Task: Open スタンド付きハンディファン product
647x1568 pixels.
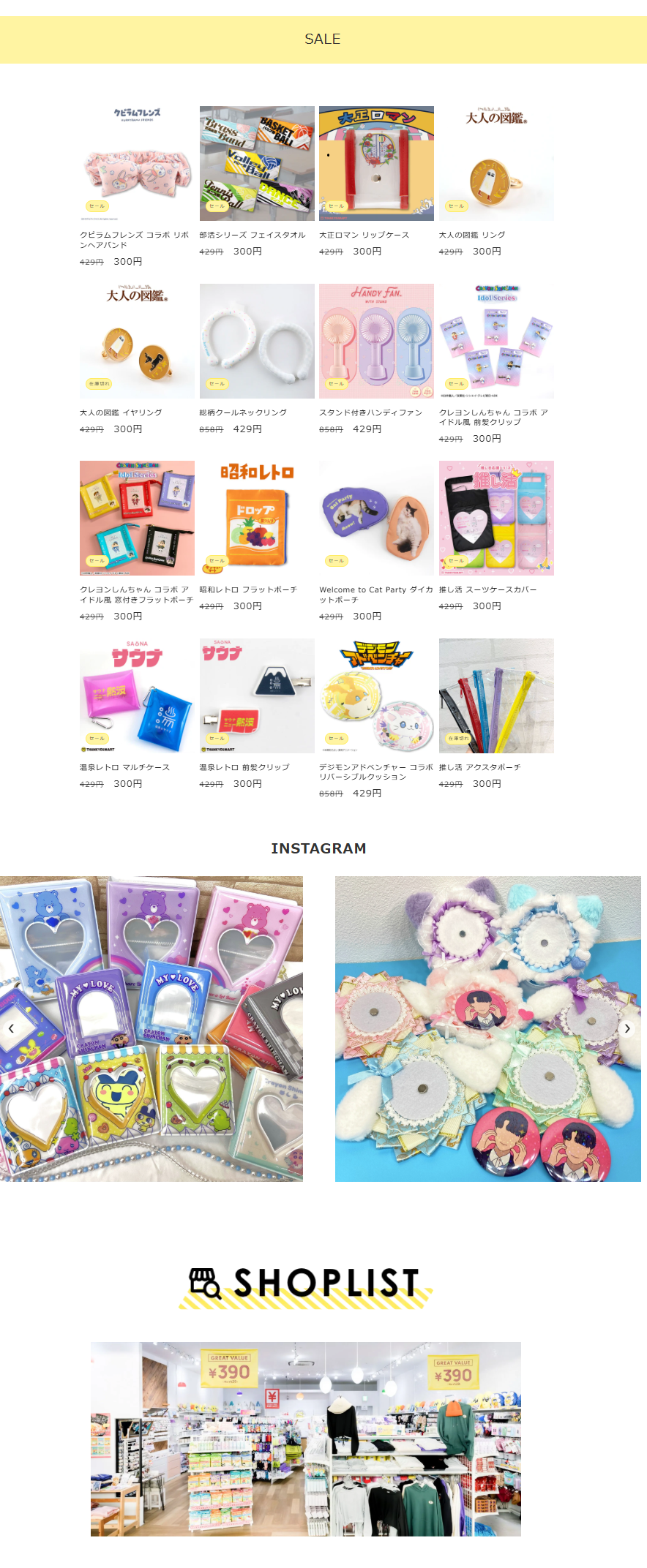Action: coord(376,342)
